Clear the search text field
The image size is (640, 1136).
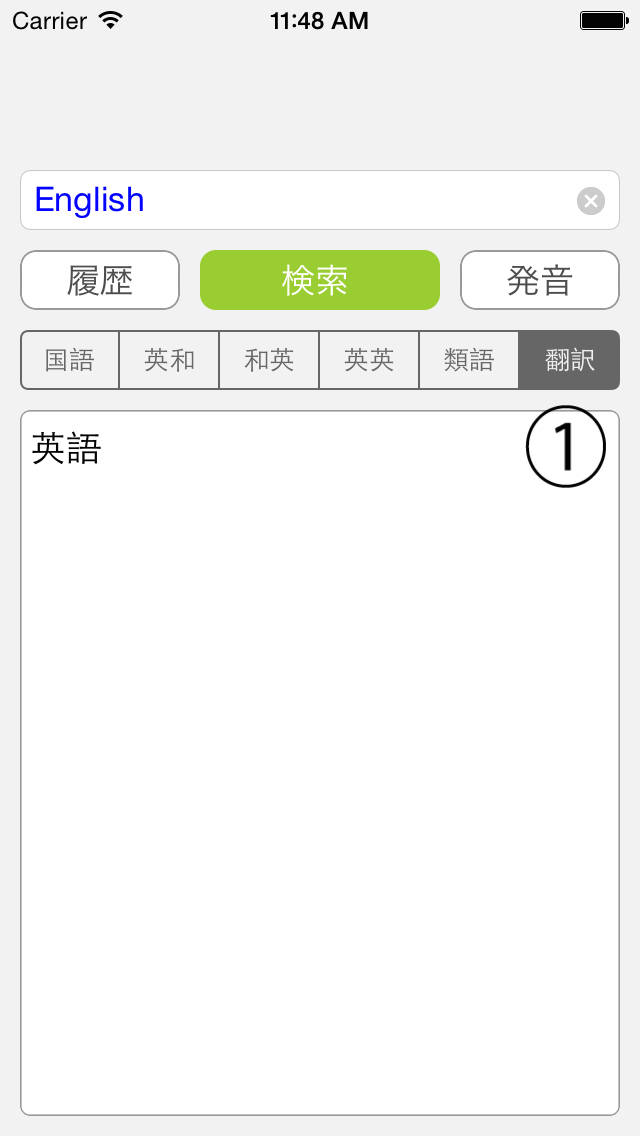591,201
